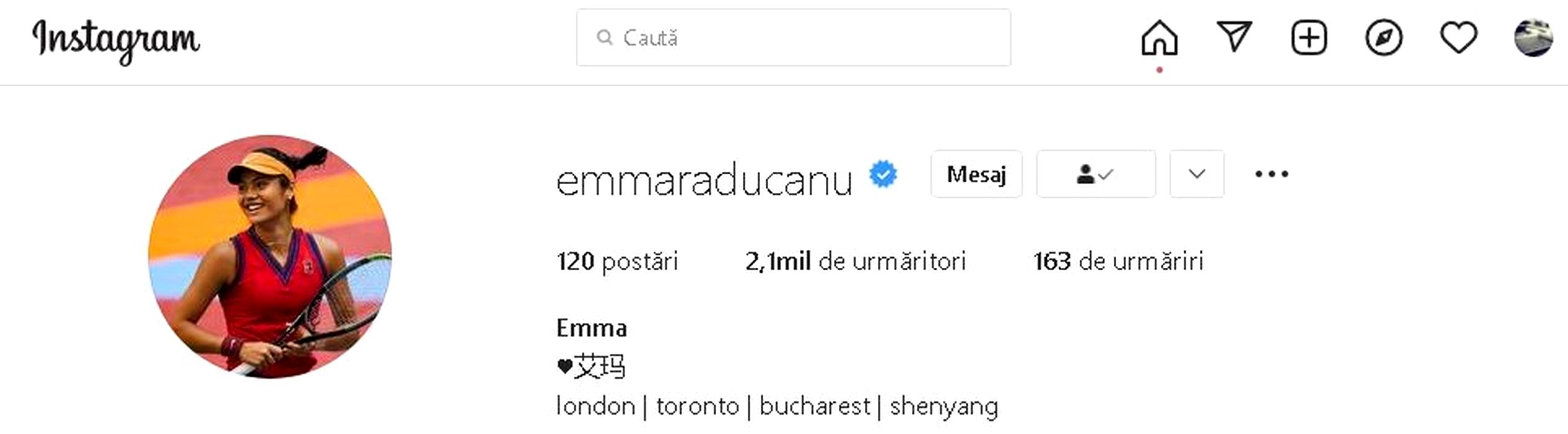
Task: Open the following status button
Action: point(1096,174)
